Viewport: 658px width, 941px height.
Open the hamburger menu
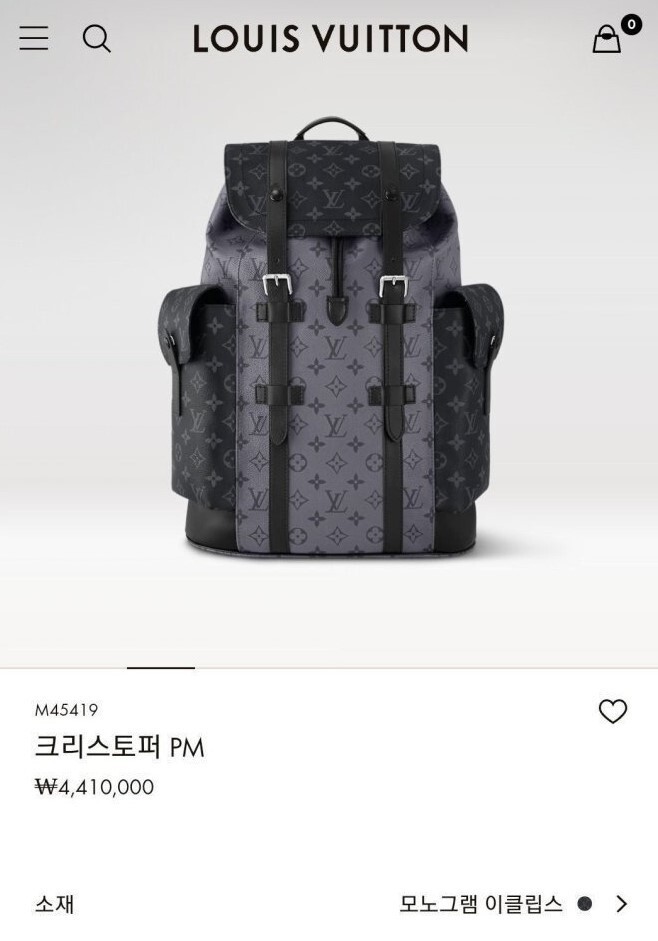coord(34,39)
